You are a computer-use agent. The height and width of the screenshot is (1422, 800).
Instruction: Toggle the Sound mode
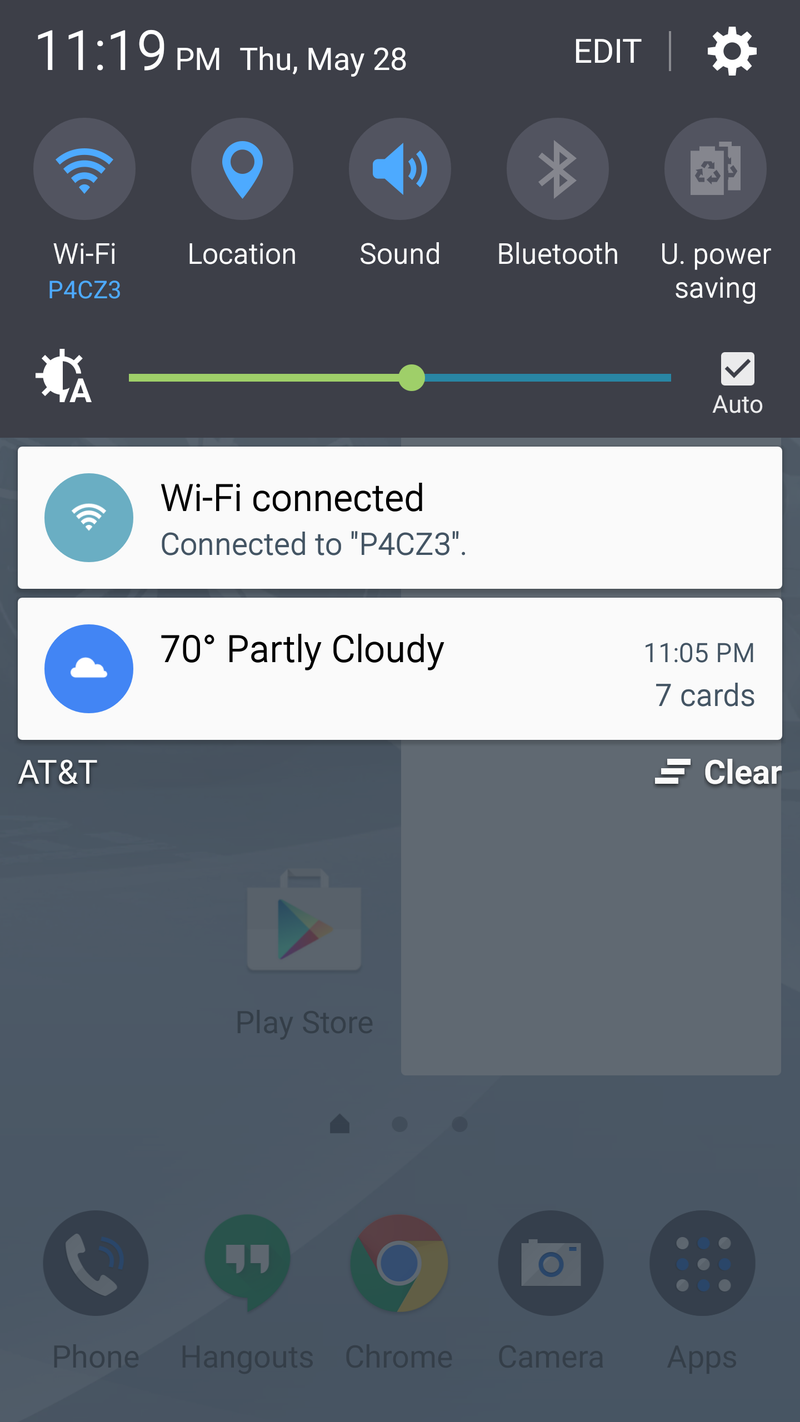[400, 169]
